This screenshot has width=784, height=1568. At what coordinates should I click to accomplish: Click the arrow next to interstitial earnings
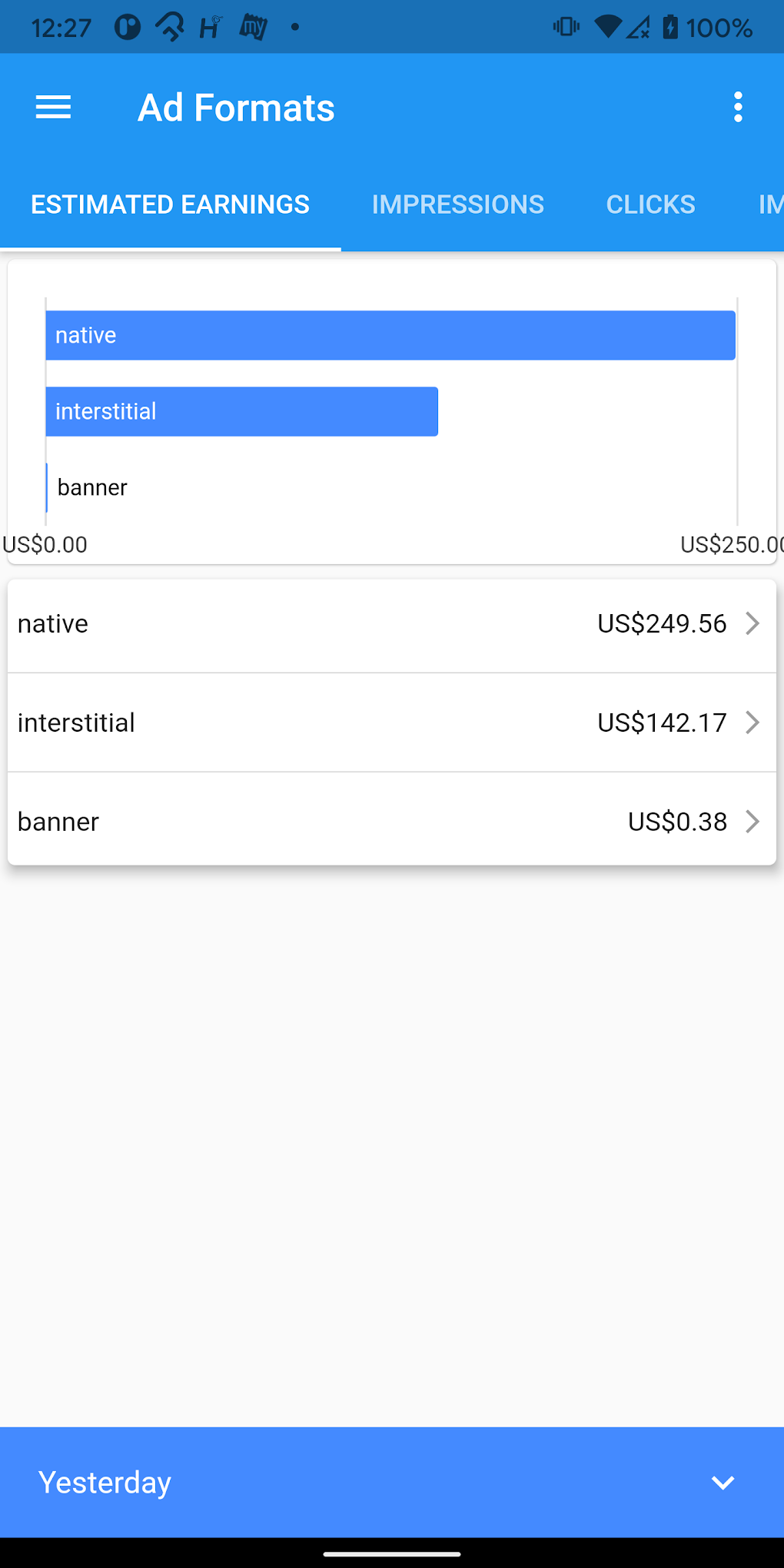click(x=752, y=723)
